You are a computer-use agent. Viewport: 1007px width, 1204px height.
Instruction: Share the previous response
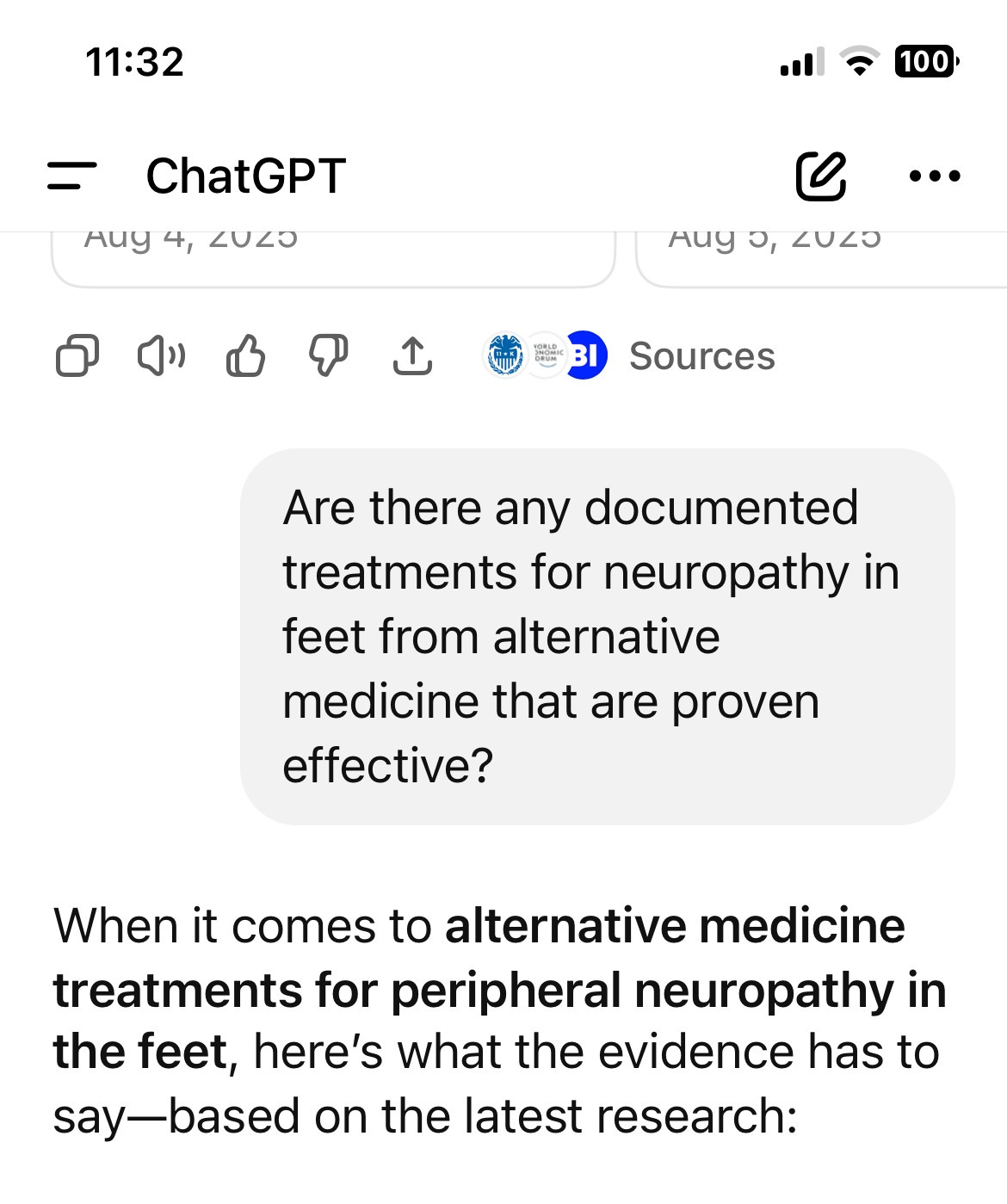click(x=412, y=355)
